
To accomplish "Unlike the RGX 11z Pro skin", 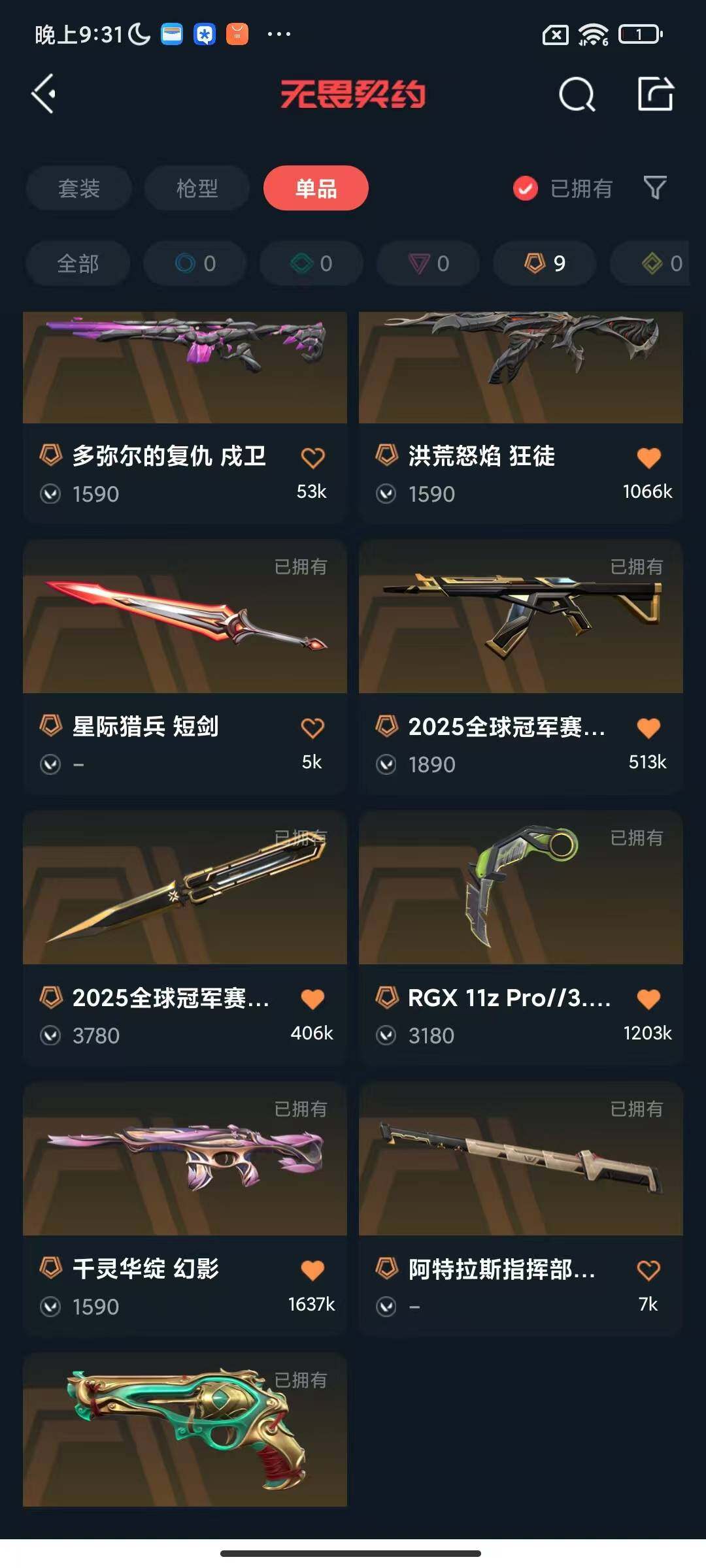I will pyautogui.click(x=648, y=998).
